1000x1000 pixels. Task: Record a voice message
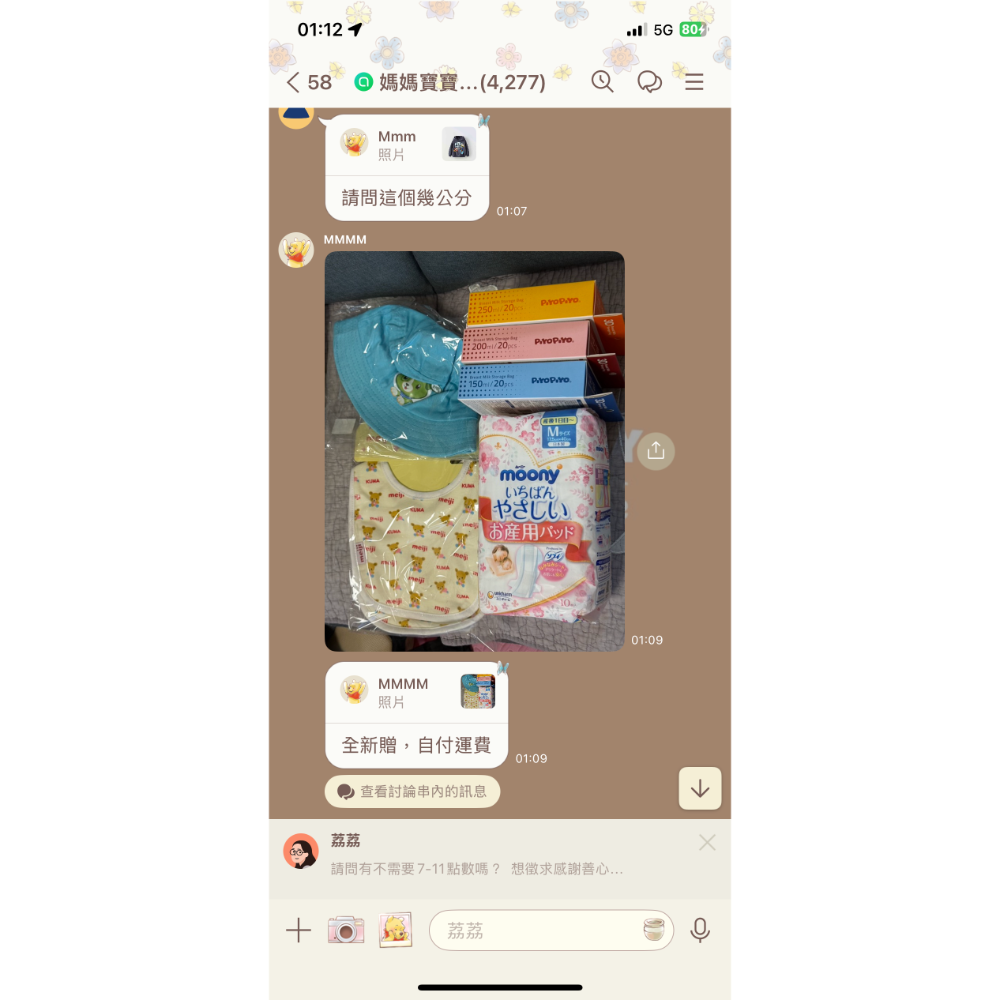pyautogui.click(x=700, y=931)
